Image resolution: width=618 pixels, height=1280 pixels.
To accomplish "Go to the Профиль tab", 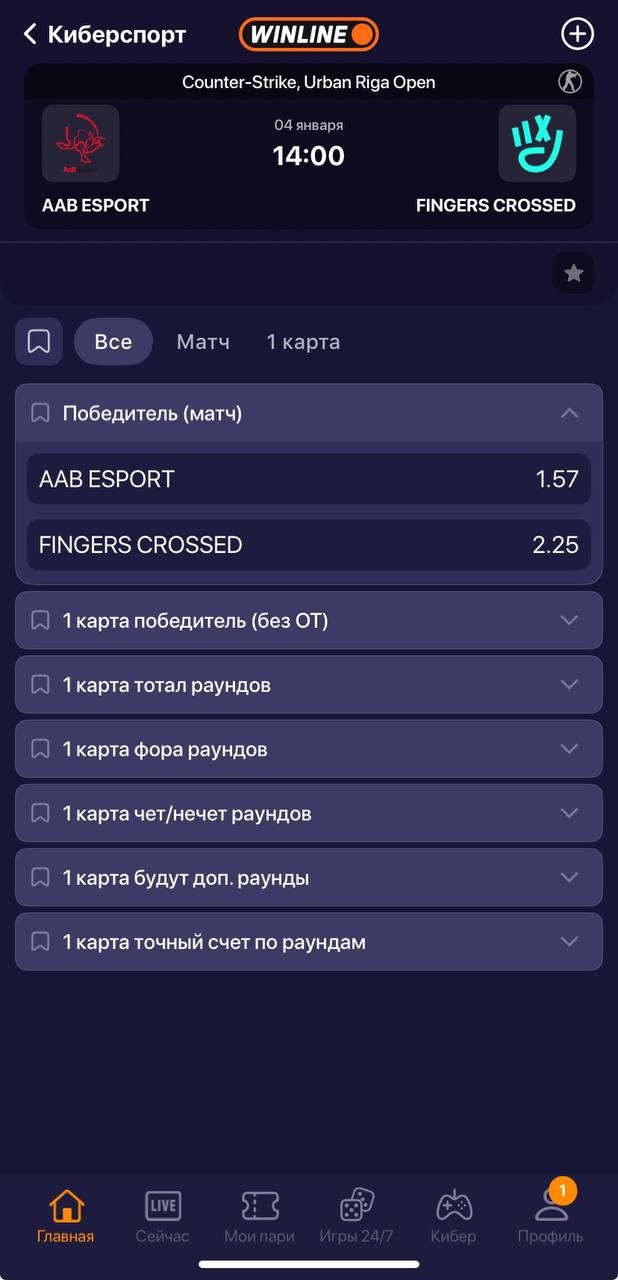I will click(550, 1216).
